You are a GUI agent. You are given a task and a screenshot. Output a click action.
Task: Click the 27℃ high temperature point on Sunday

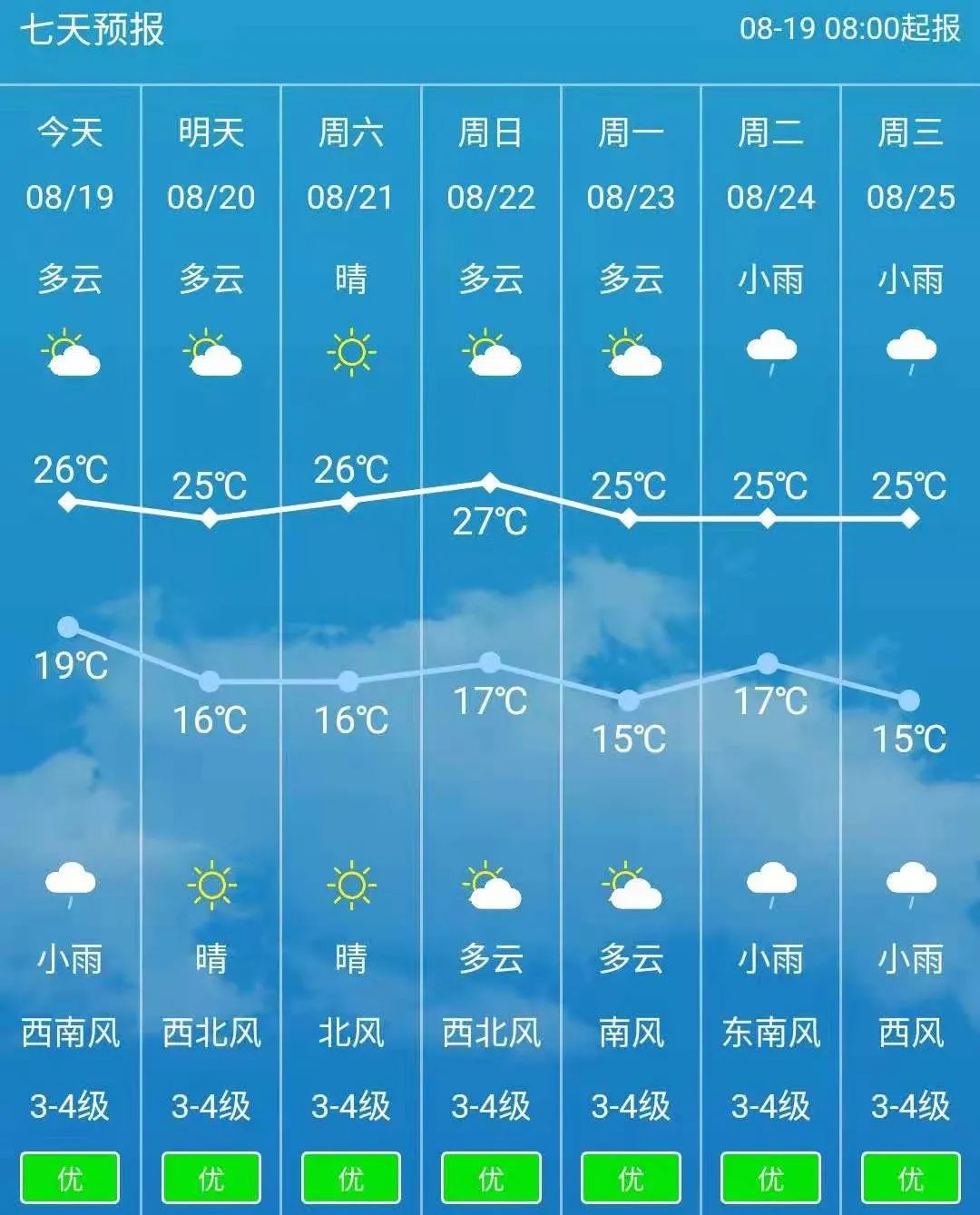tap(490, 484)
